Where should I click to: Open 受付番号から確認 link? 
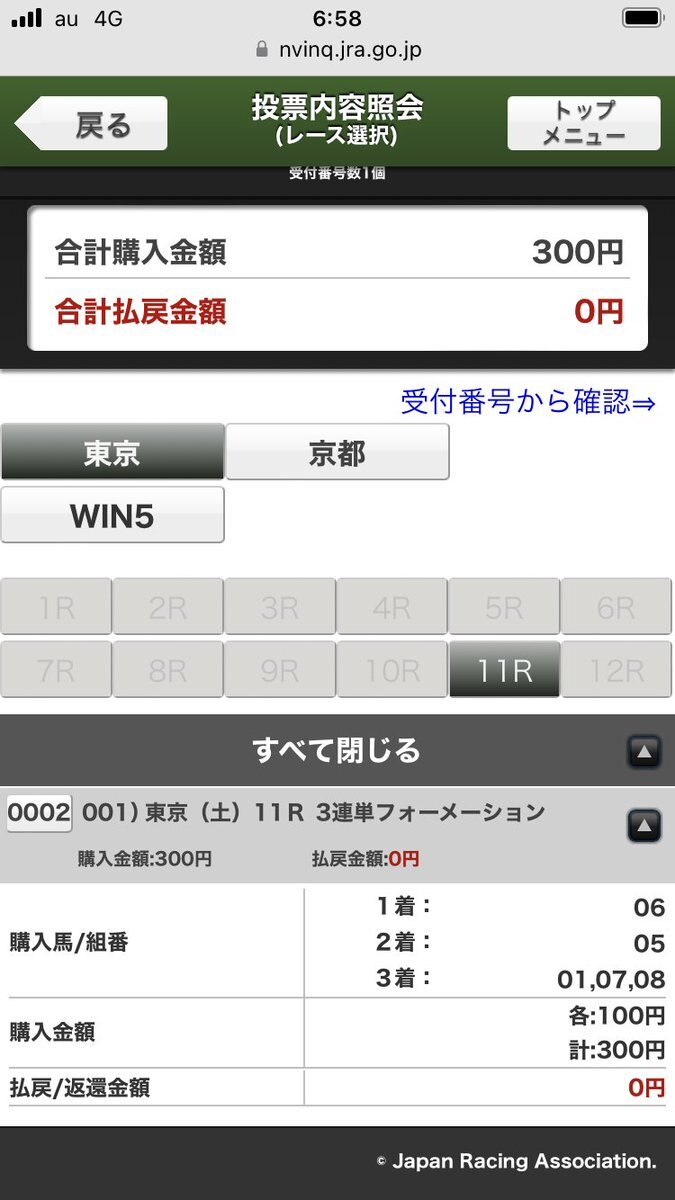pyautogui.click(x=528, y=402)
